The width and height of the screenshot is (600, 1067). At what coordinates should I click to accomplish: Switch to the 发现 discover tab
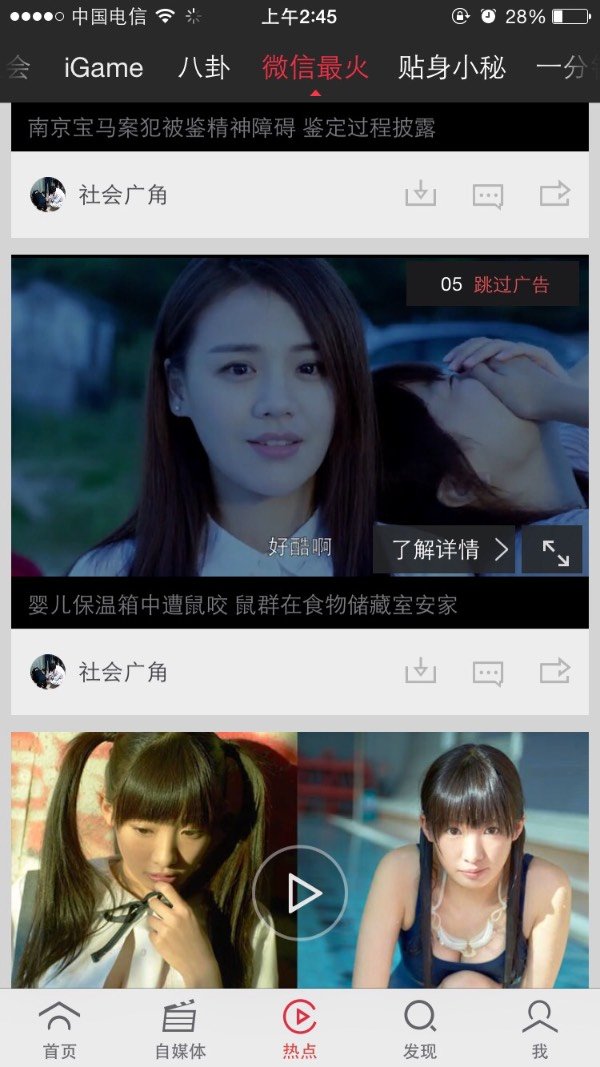pos(420,1030)
